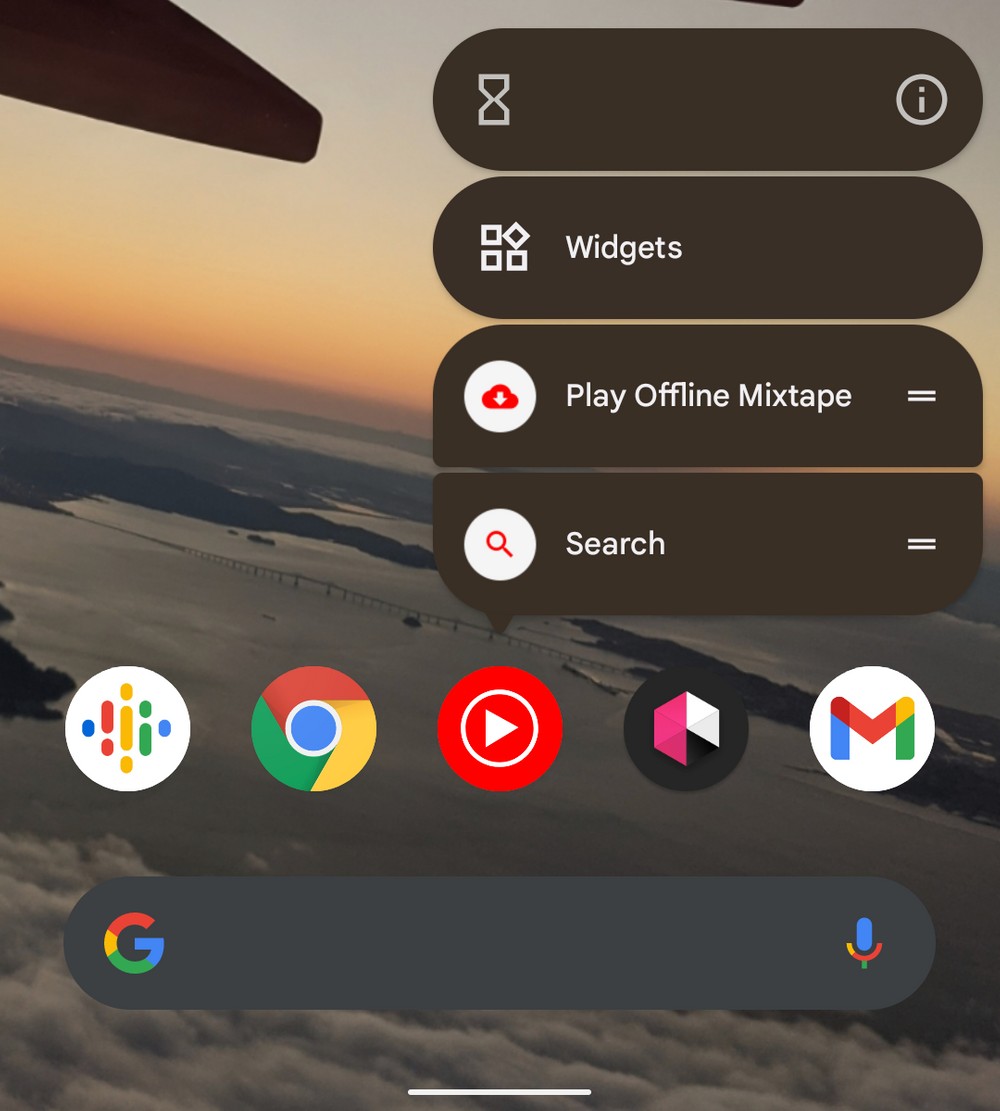
Task: Tap the hourglass pause app icon
Action: pos(494,100)
